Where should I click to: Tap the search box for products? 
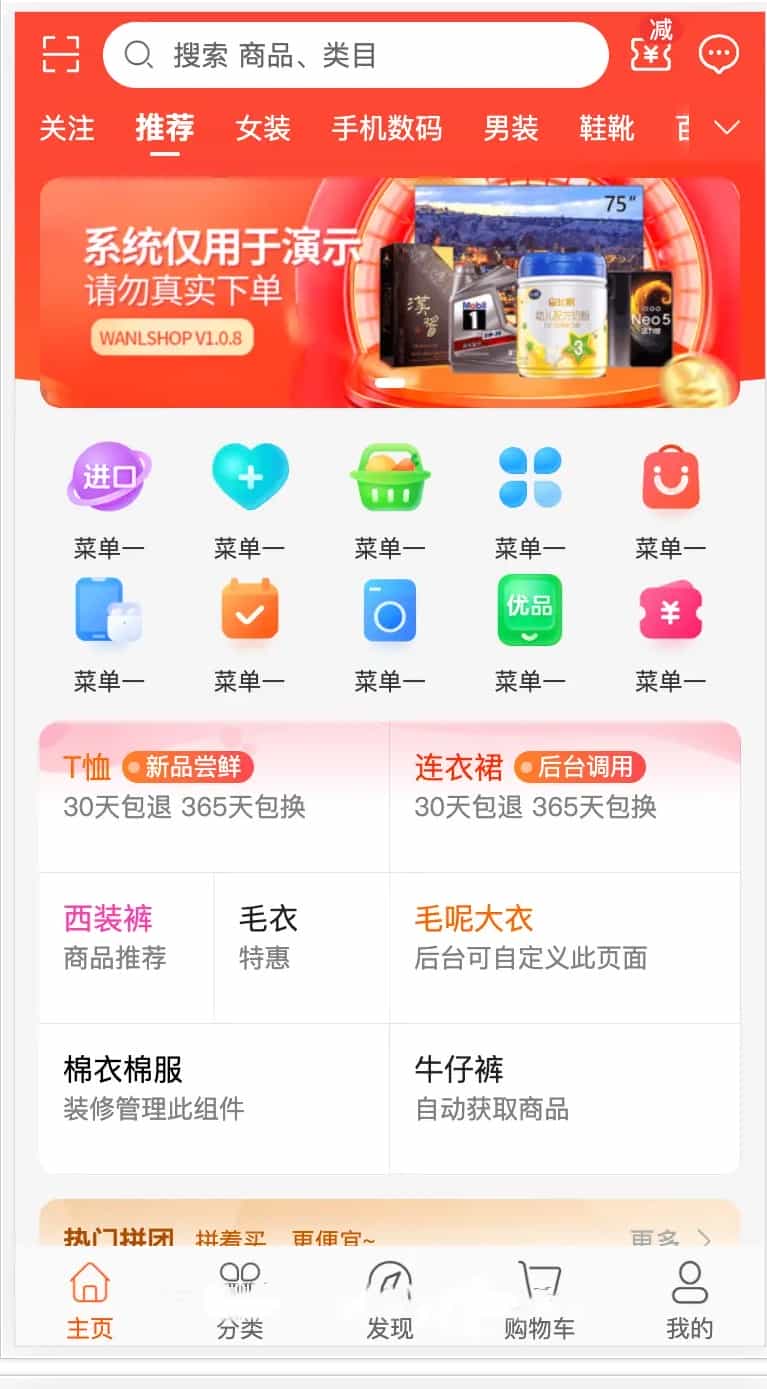pyautogui.click(x=355, y=55)
